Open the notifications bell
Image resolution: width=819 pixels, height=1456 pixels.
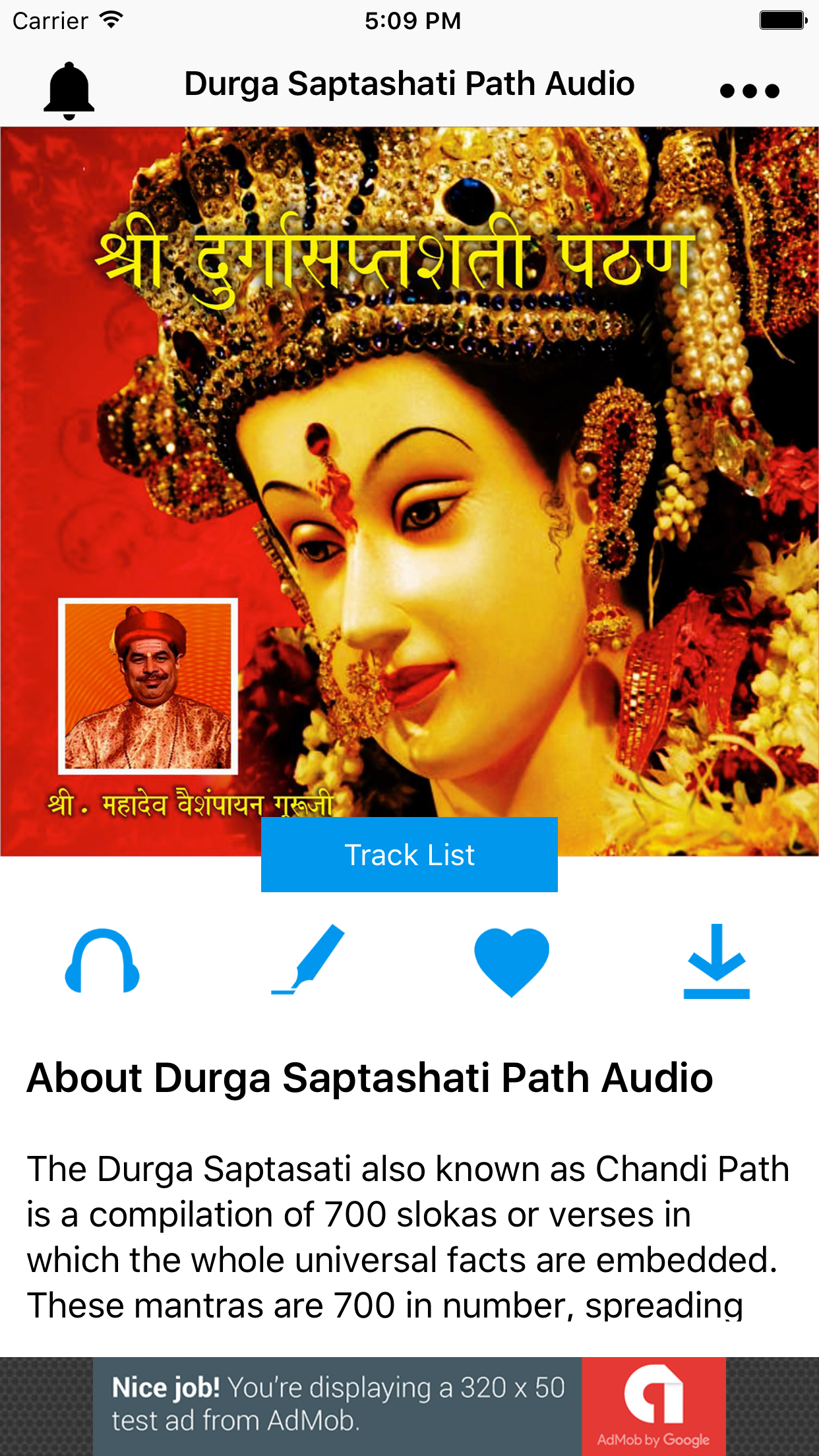(x=69, y=91)
